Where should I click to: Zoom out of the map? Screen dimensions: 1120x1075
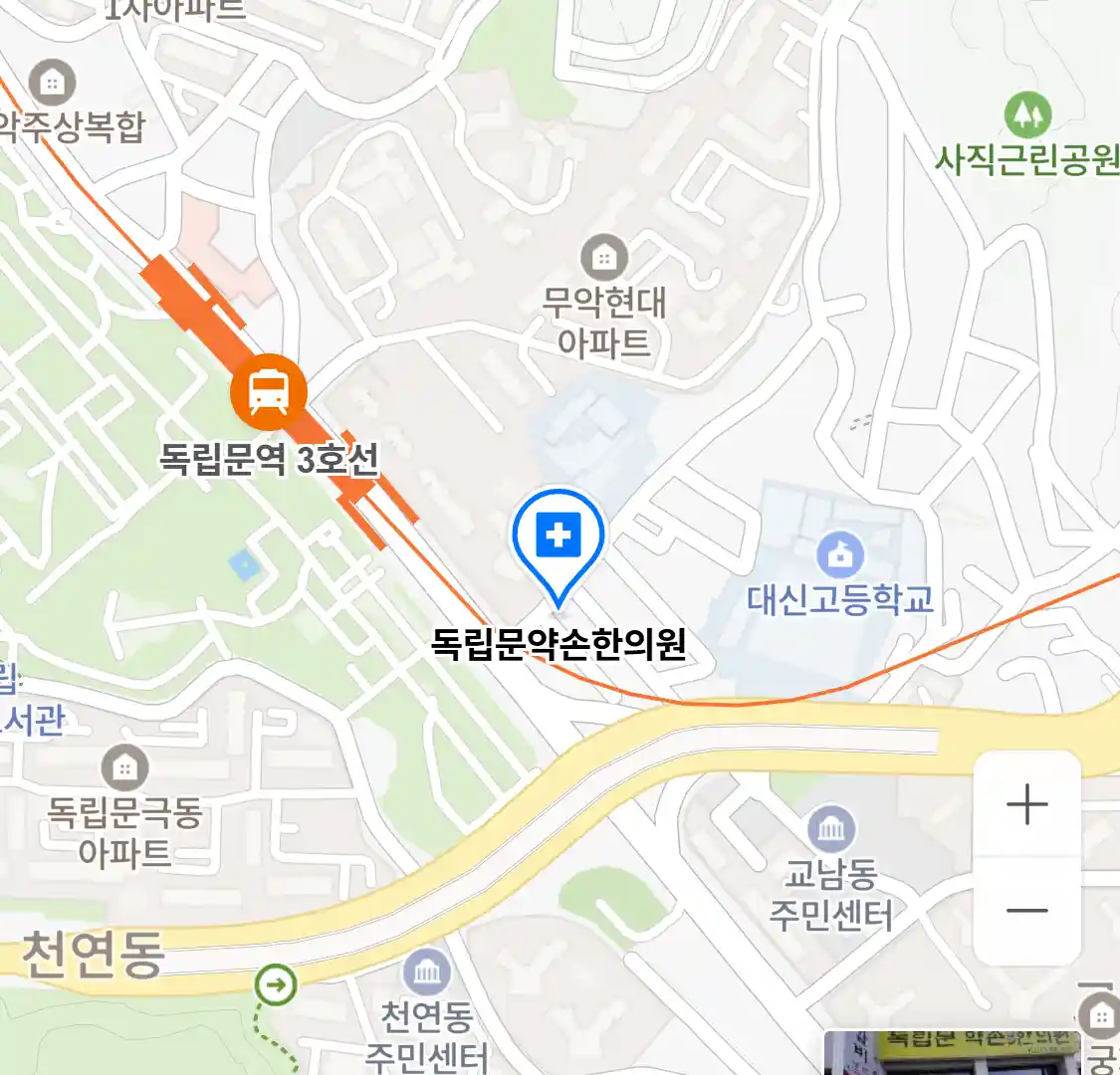(x=1026, y=910)
